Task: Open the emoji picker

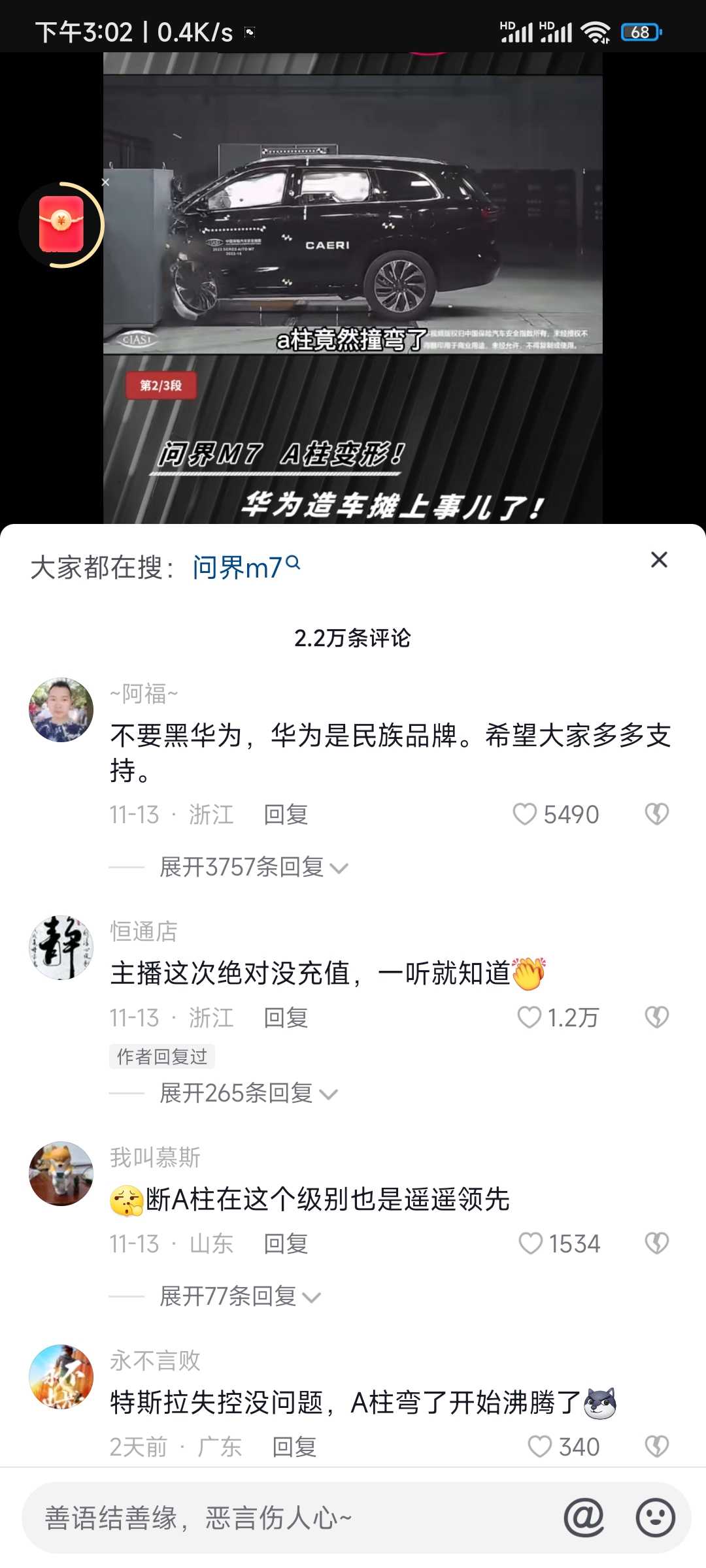Action: (655, 1518)
